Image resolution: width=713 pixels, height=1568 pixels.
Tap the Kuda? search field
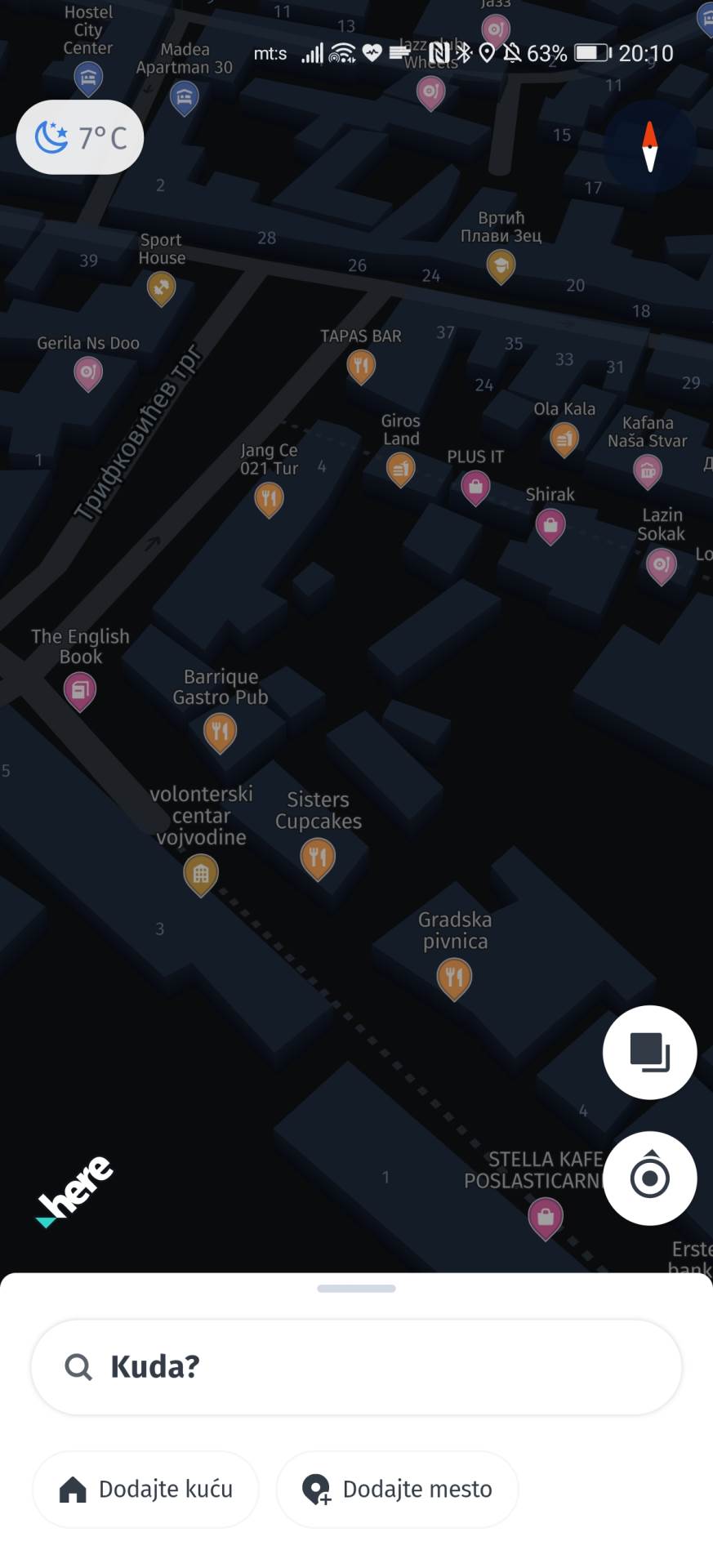pos(357,1365)
